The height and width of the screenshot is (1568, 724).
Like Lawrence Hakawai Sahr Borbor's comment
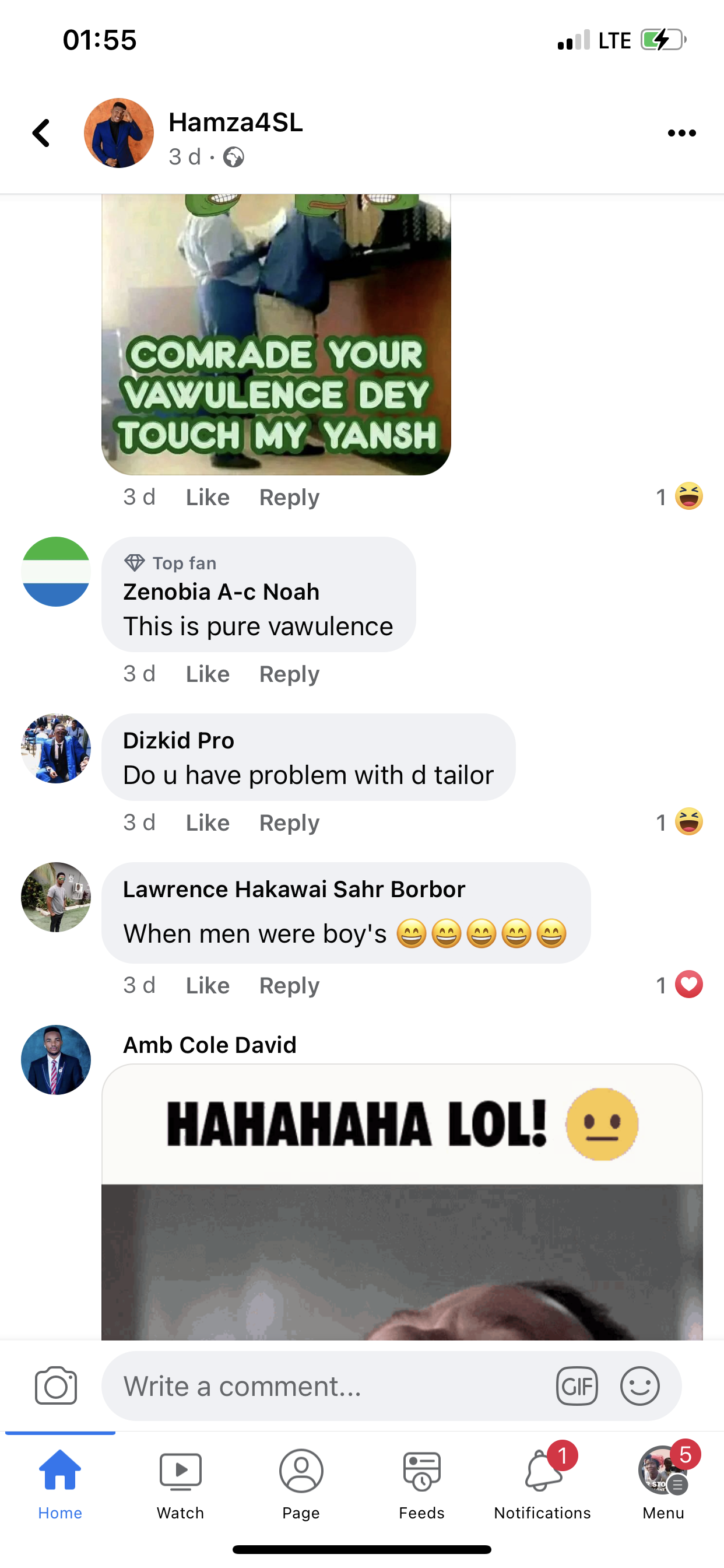coord(208,985)
